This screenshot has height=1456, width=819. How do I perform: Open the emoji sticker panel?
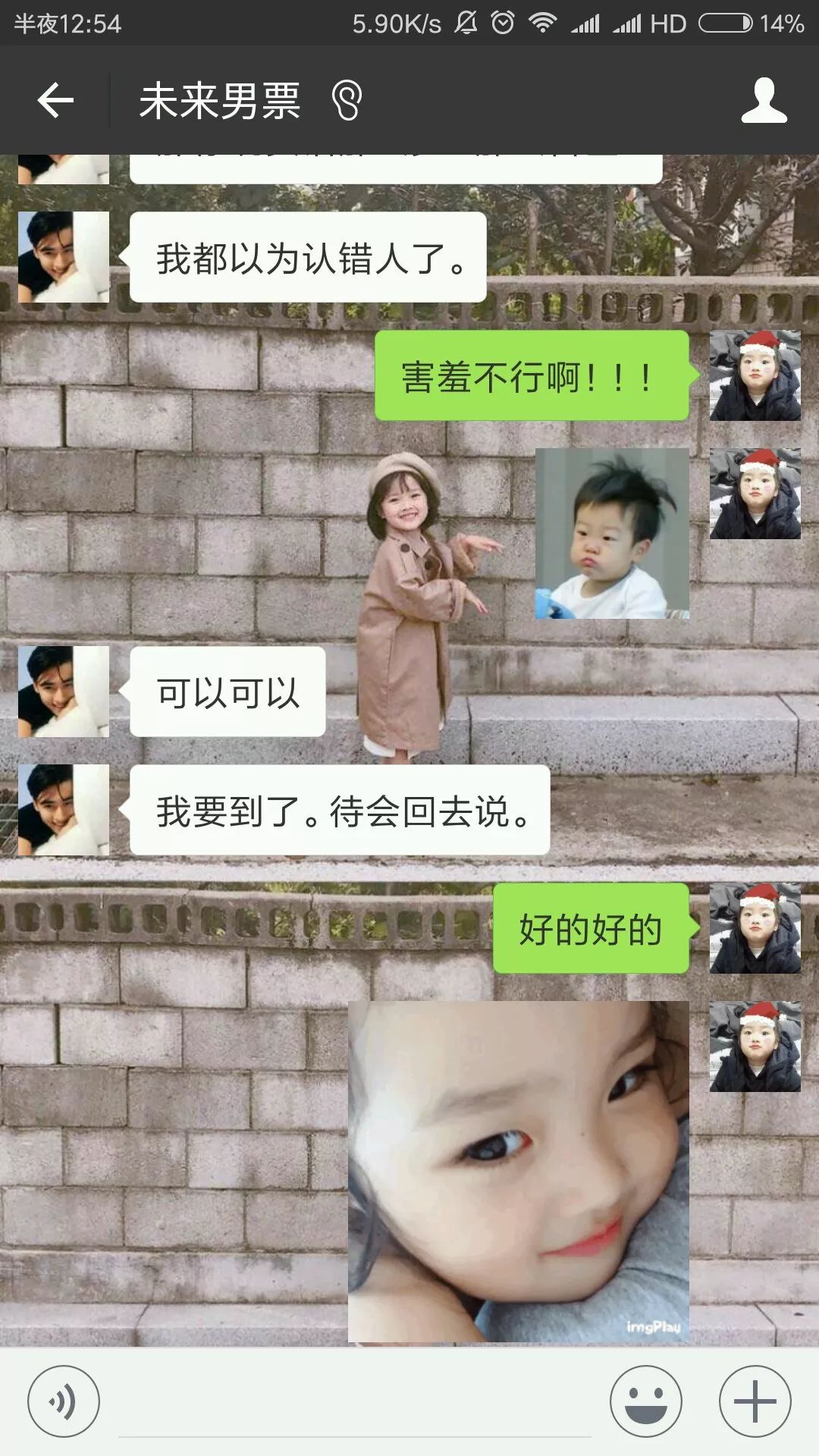coord(646,1401)
